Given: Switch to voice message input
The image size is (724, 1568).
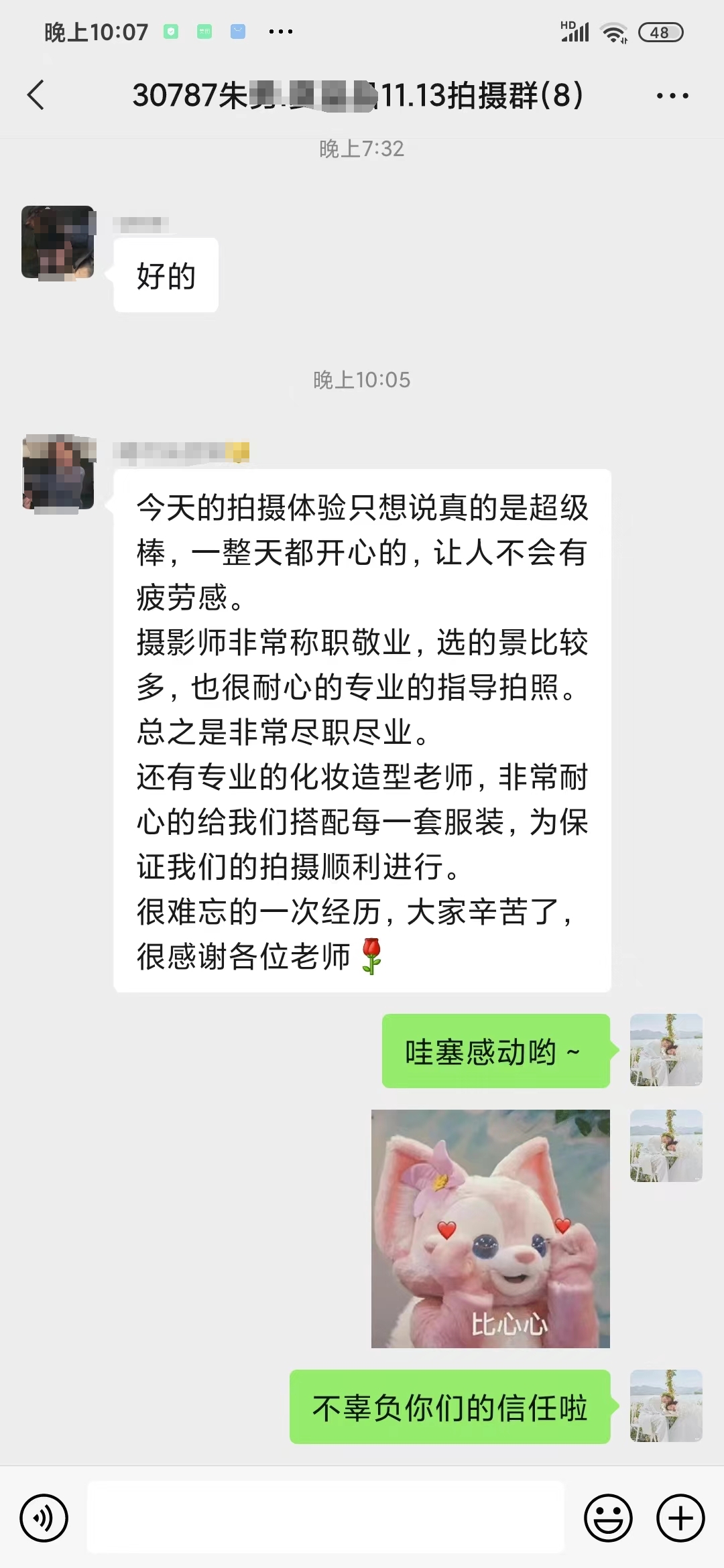Looking at the screenshot, I should point(44,1518).
